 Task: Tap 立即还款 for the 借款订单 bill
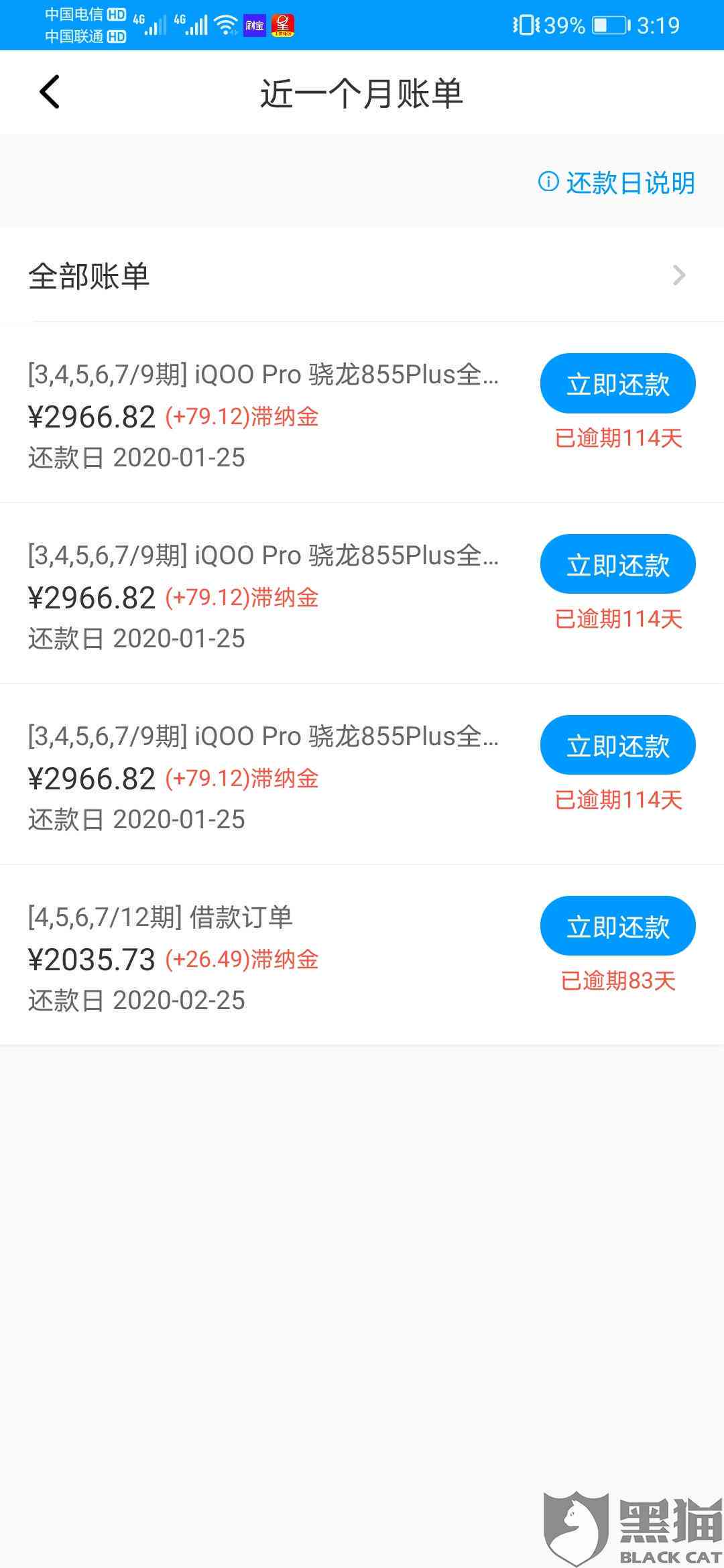pos(617,926)
